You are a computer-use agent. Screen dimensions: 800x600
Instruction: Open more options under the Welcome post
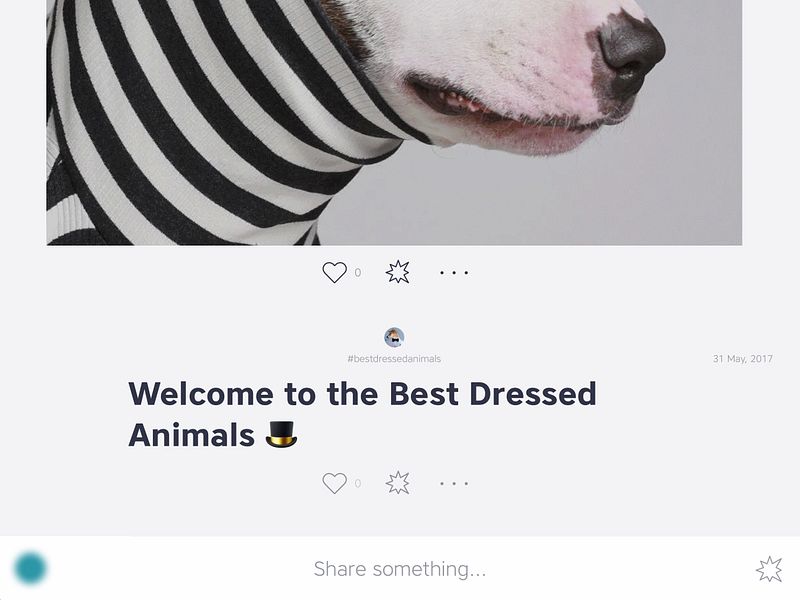454,483
